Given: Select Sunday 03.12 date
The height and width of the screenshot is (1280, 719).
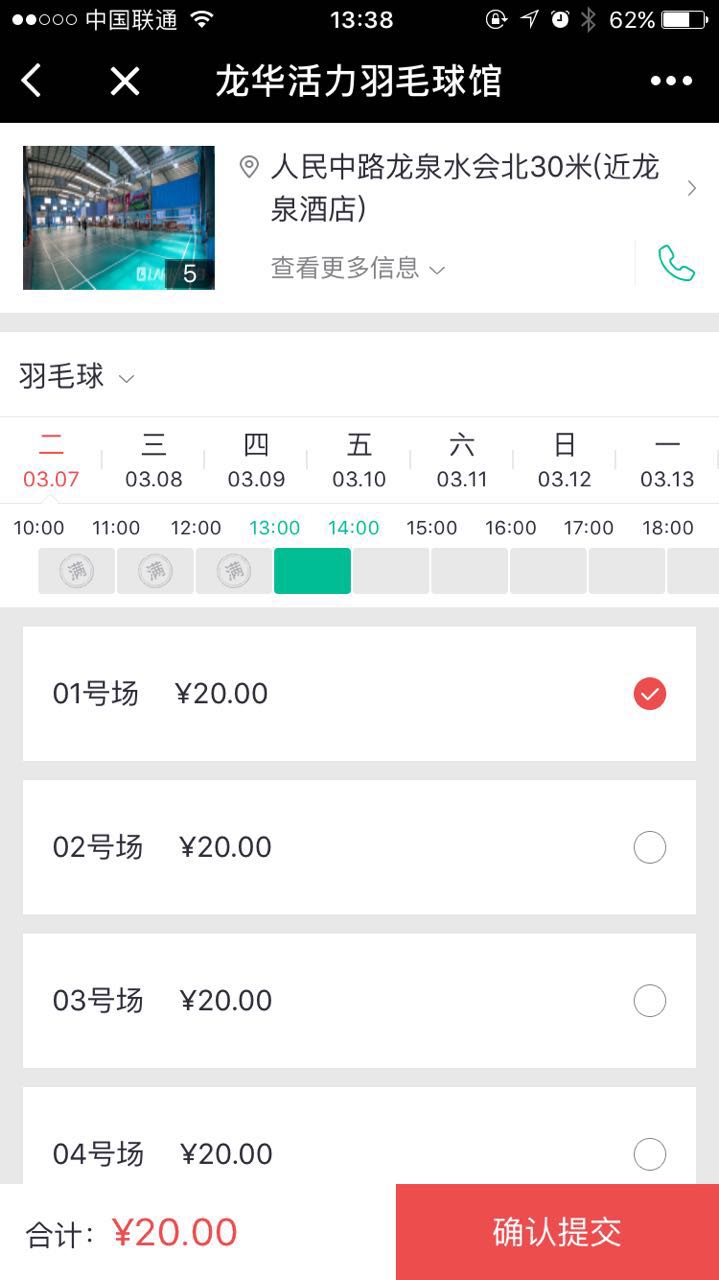Looking at the screenshot, I should point(565,460).
